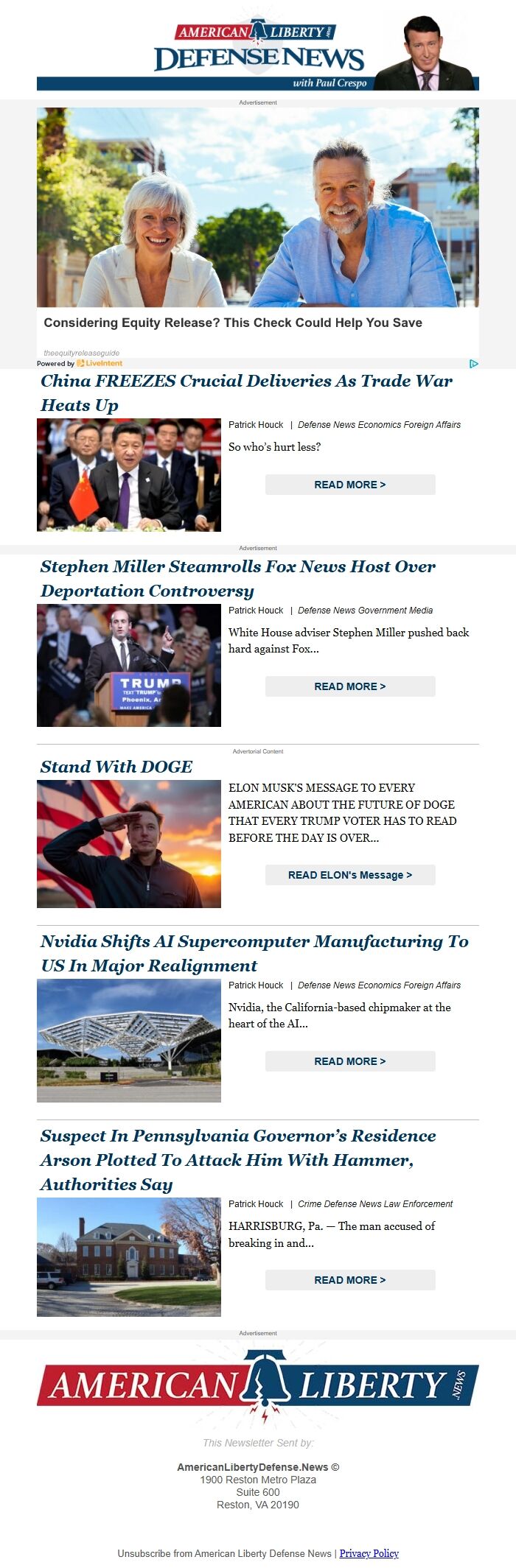Read more on the Stephen Miller article
This screenshot has height=1568, width=516.
click(350, 686)
